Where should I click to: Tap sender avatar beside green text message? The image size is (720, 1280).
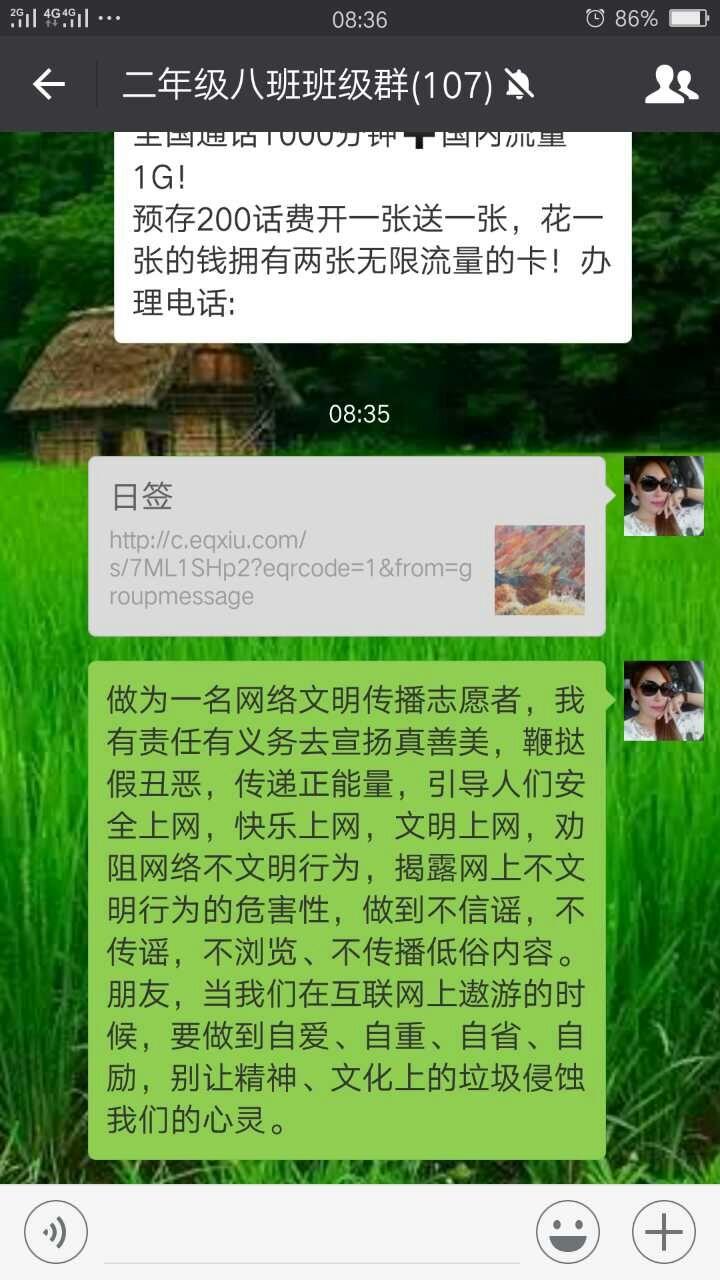[x=664, y=700]
